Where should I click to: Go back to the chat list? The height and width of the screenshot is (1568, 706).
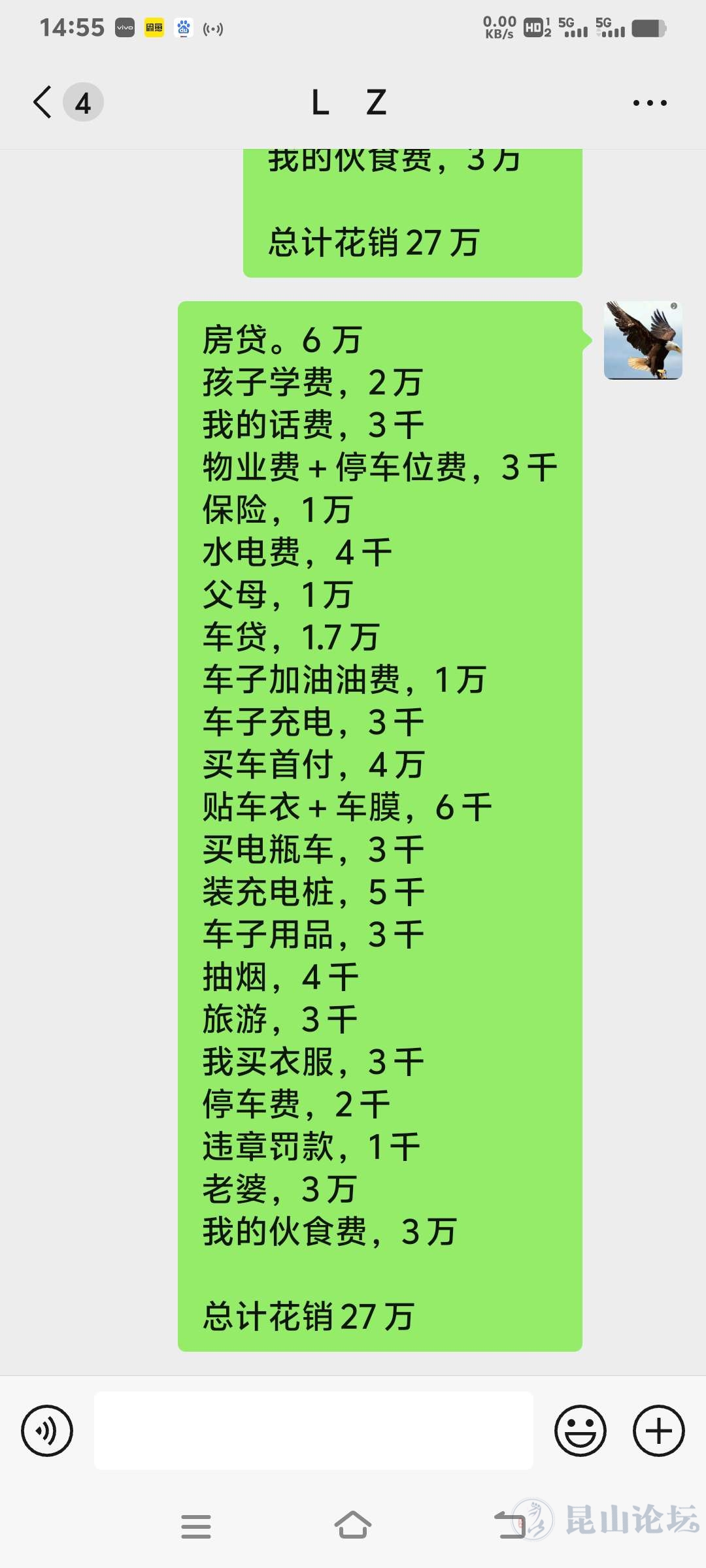point(43,103)
